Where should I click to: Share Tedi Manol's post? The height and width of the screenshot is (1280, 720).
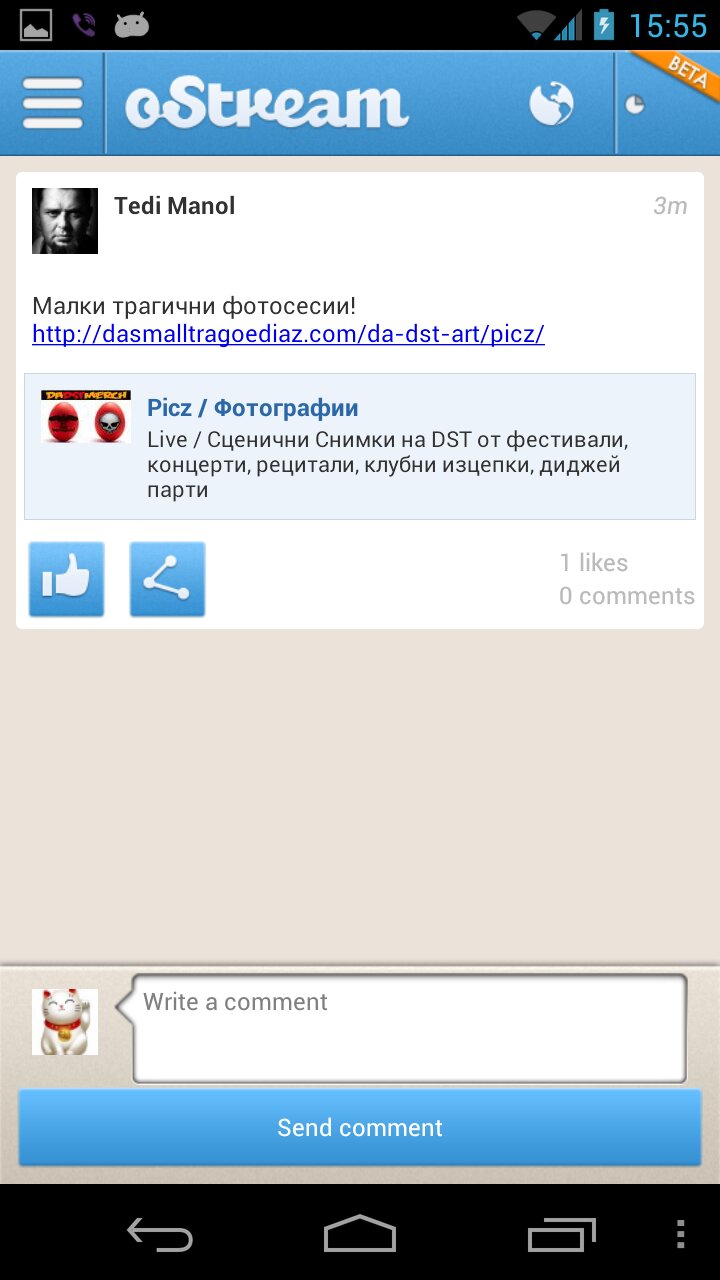[167, 579]
